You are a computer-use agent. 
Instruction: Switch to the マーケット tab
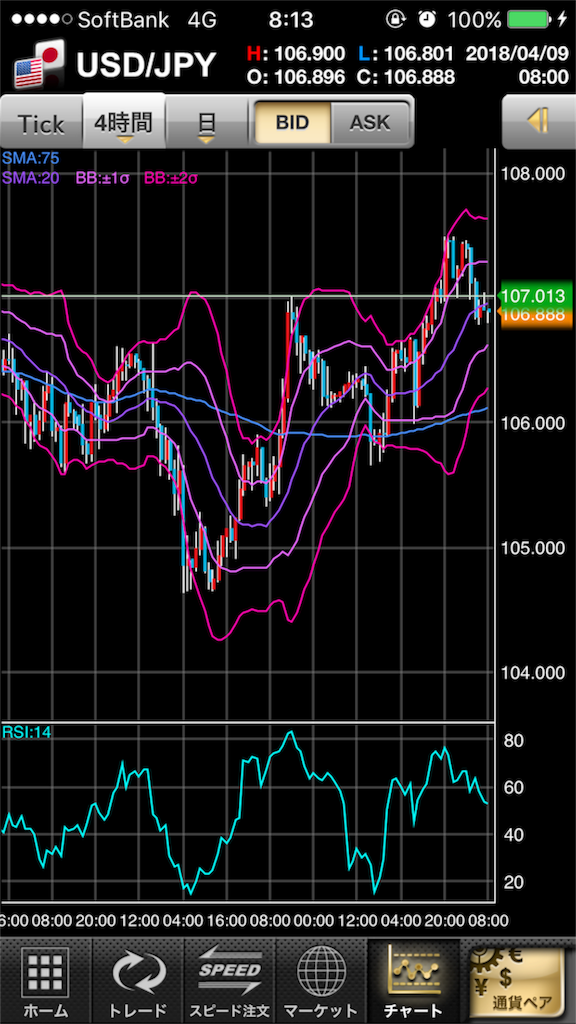click(x=321, y=982)
